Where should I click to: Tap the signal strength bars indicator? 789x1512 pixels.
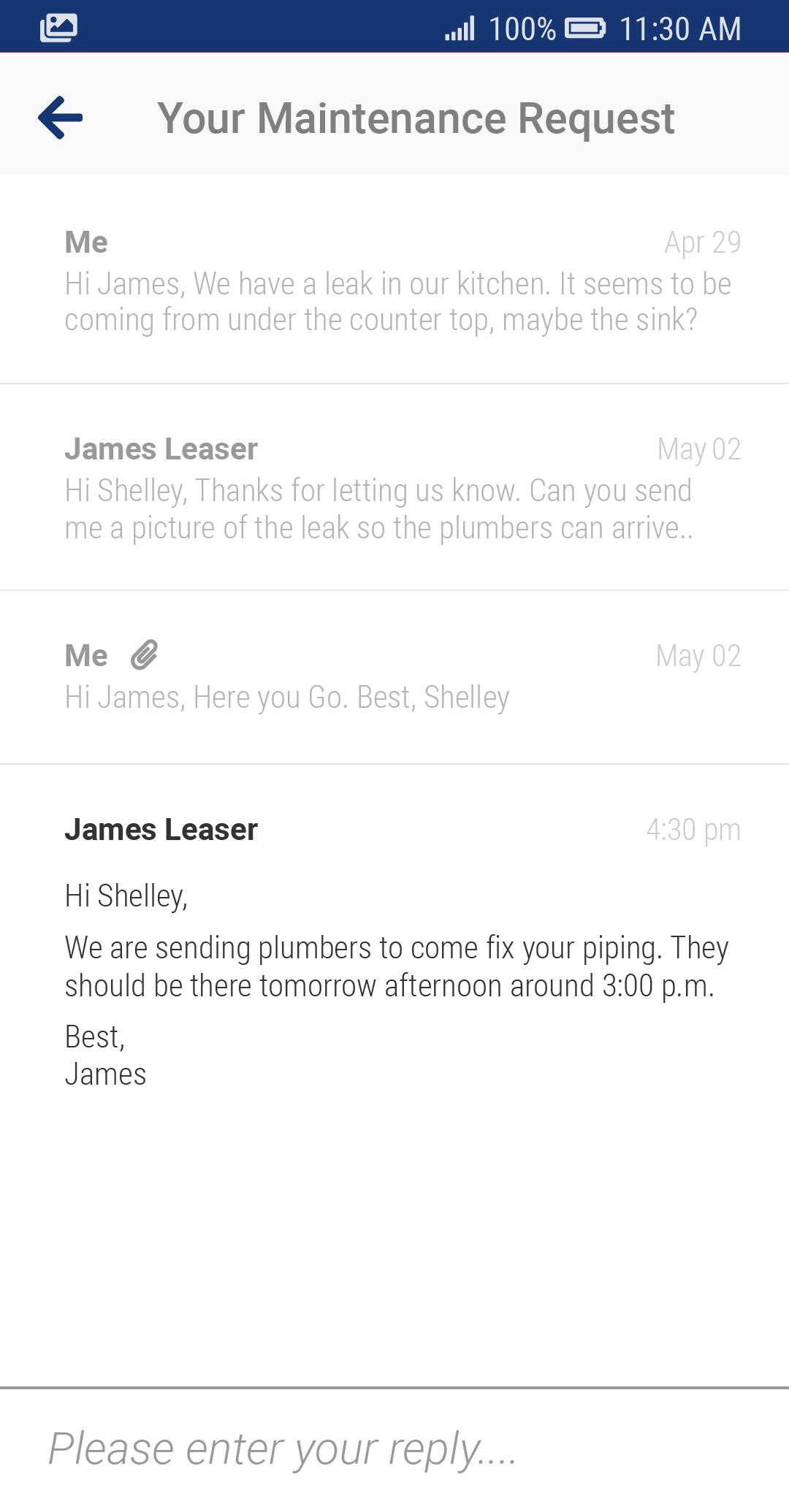[x=459, y=28]
